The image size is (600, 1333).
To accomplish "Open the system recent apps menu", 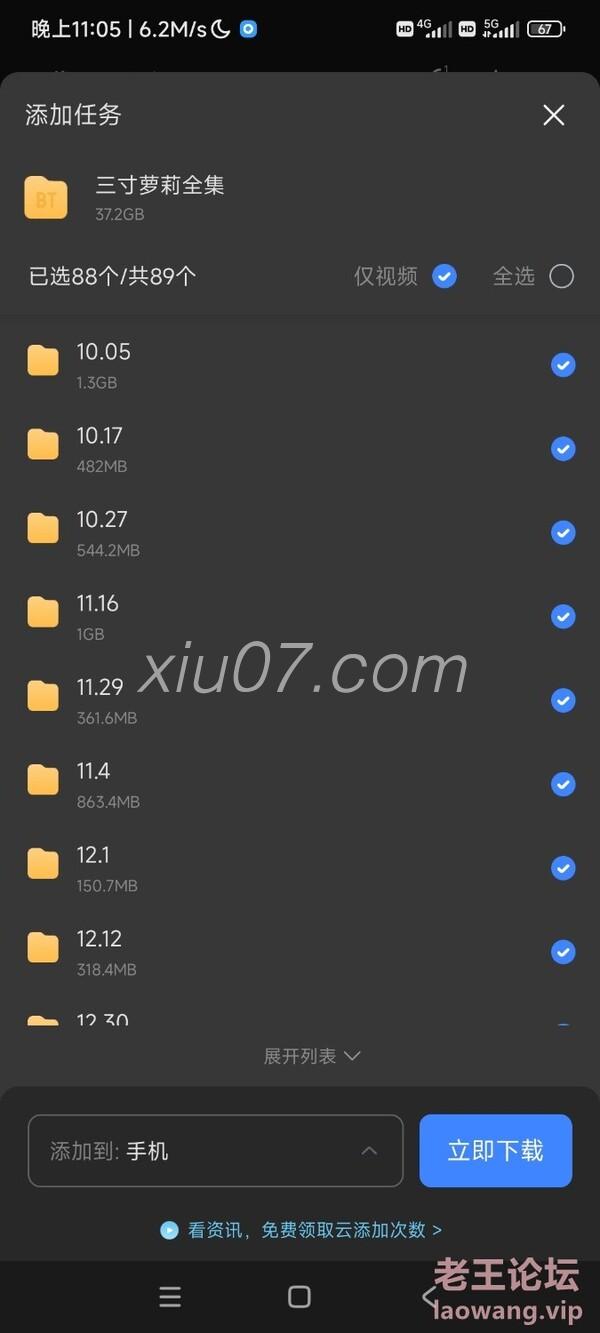I will [170, 1297].
